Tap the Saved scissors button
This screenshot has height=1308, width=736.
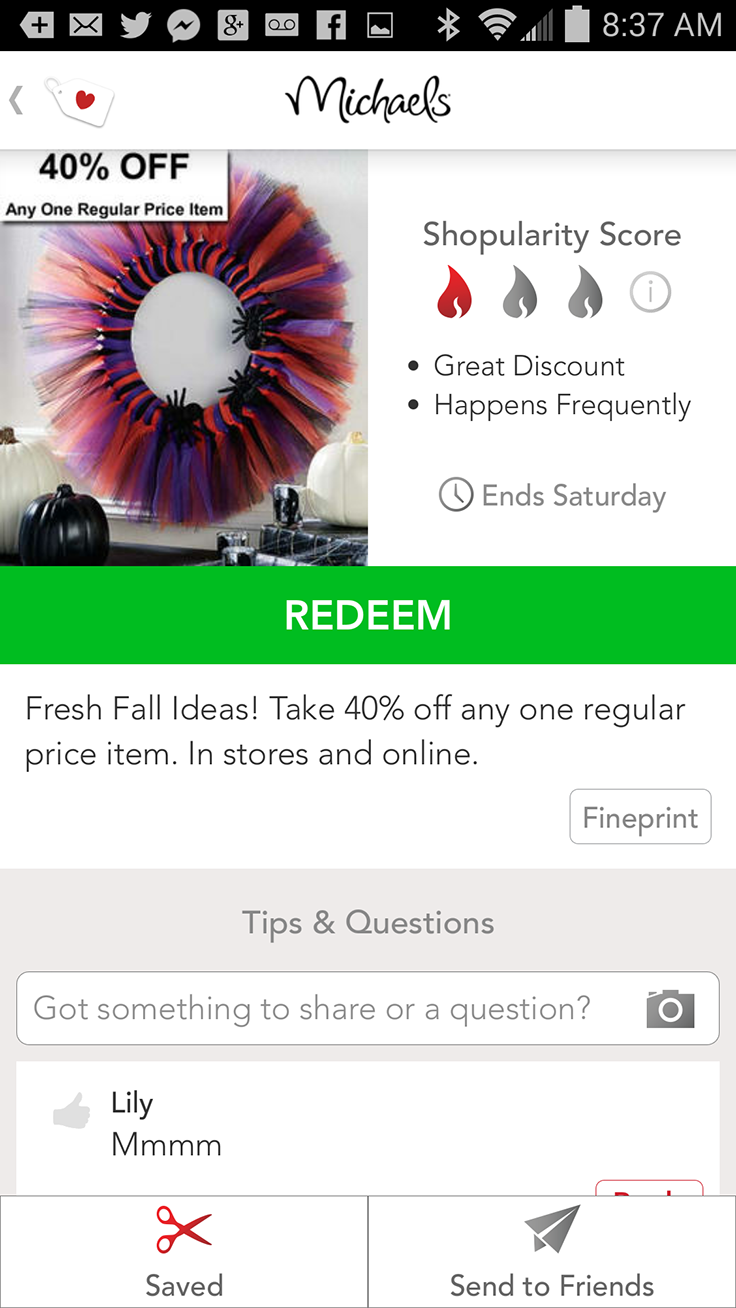coord(184,1252)
